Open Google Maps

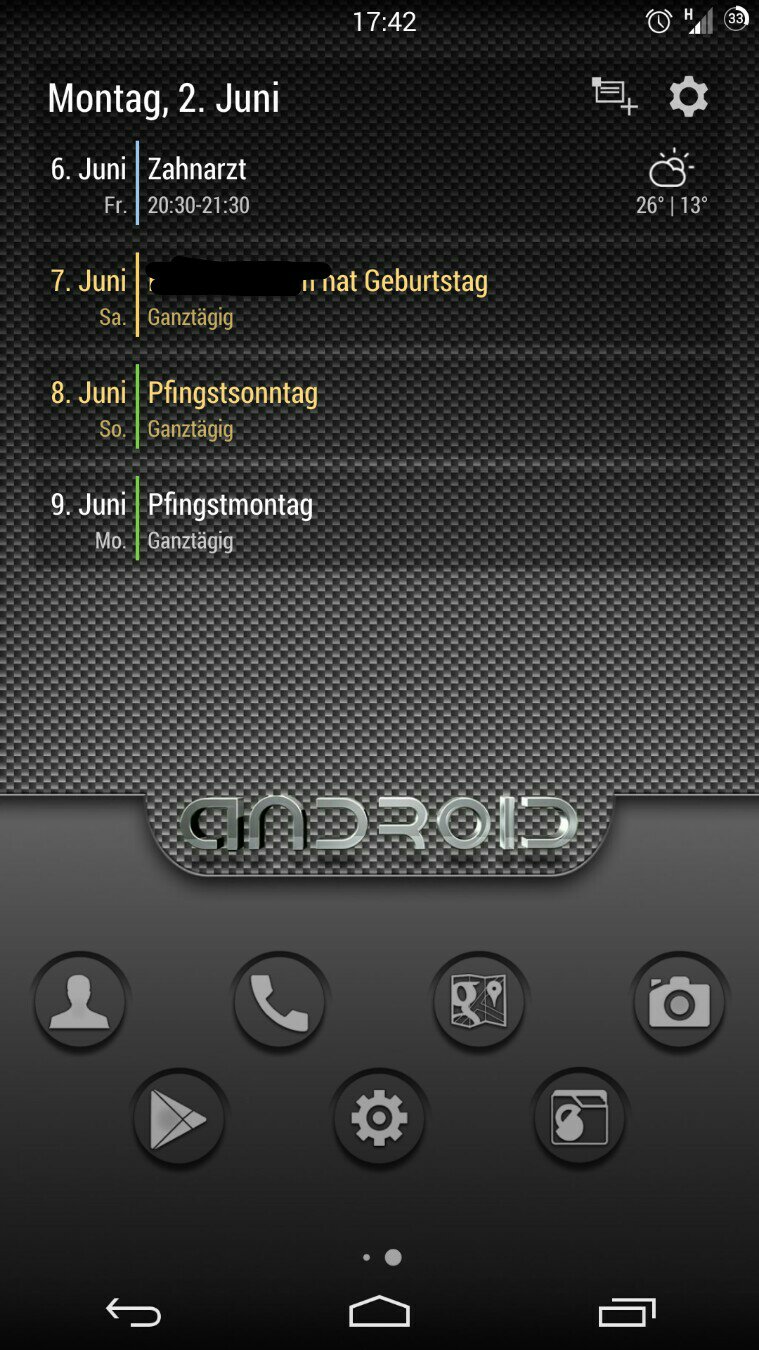(479, 1001)
